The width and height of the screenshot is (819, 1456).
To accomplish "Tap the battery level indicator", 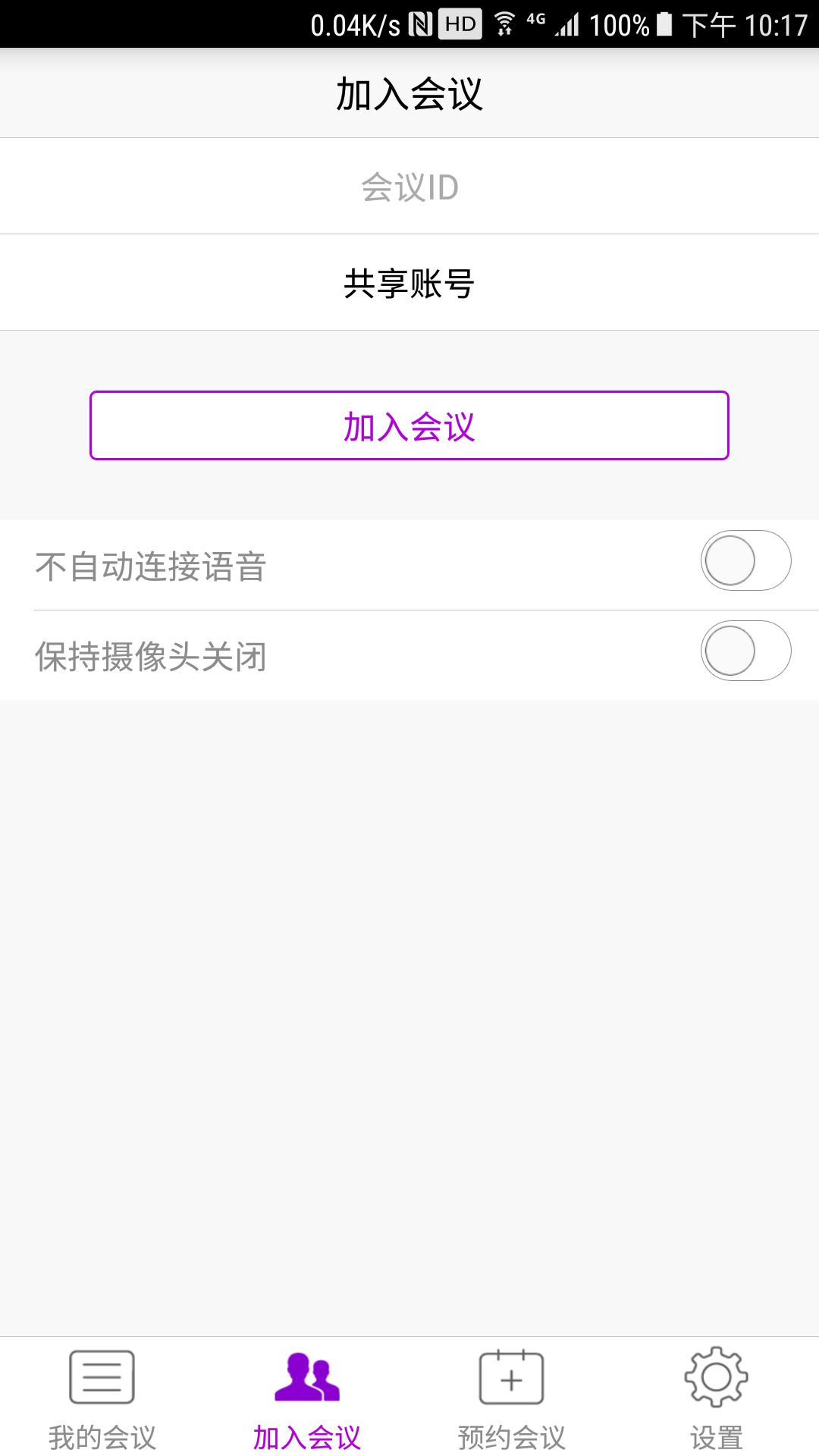I will pyautogui.click(x=665, y=23).
